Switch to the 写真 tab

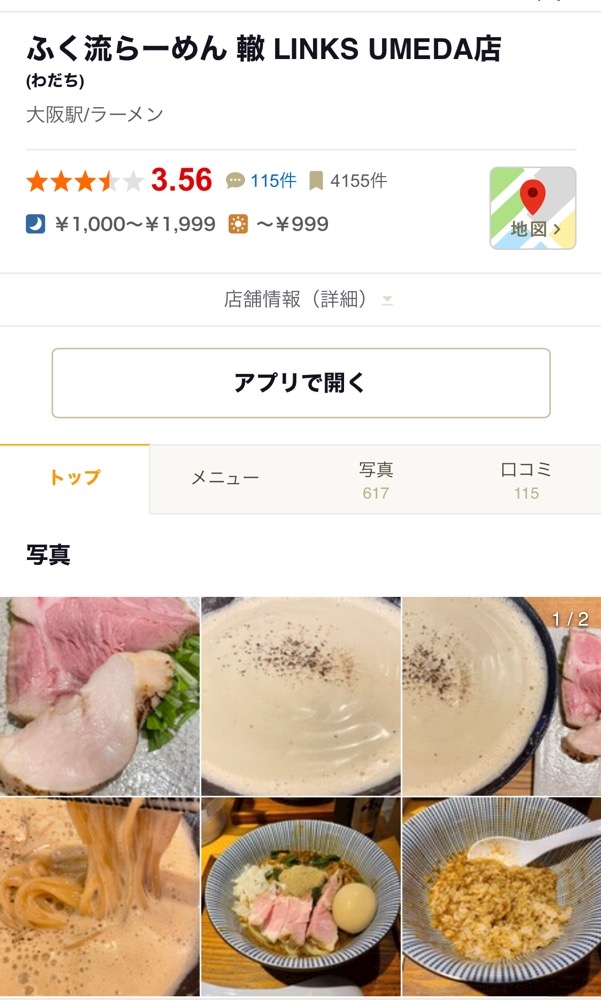click(x=376, y=480)
